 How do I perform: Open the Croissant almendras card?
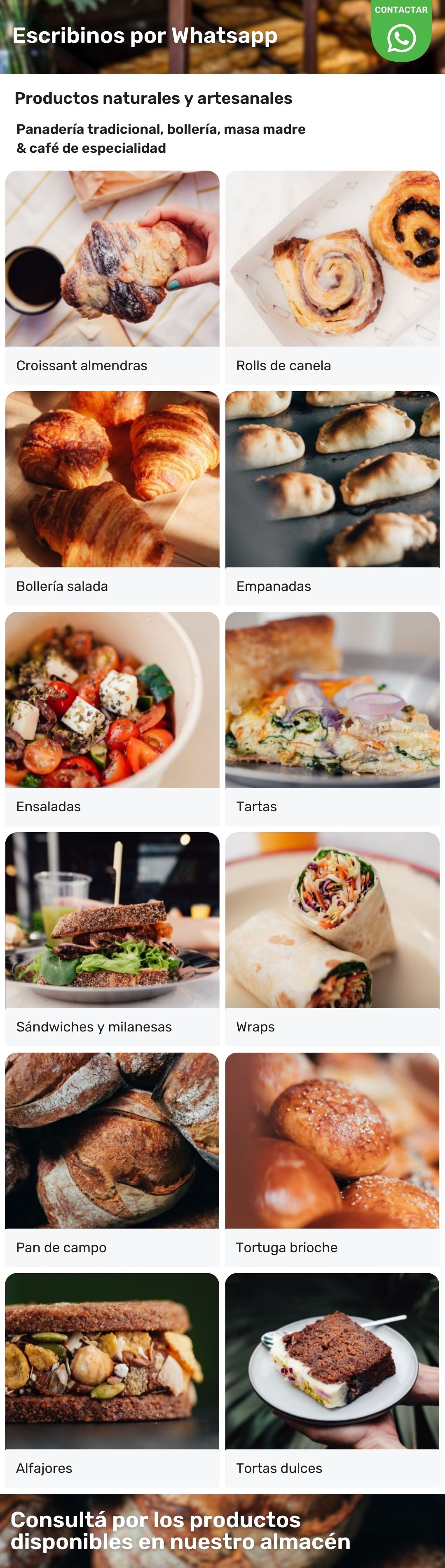112,277
